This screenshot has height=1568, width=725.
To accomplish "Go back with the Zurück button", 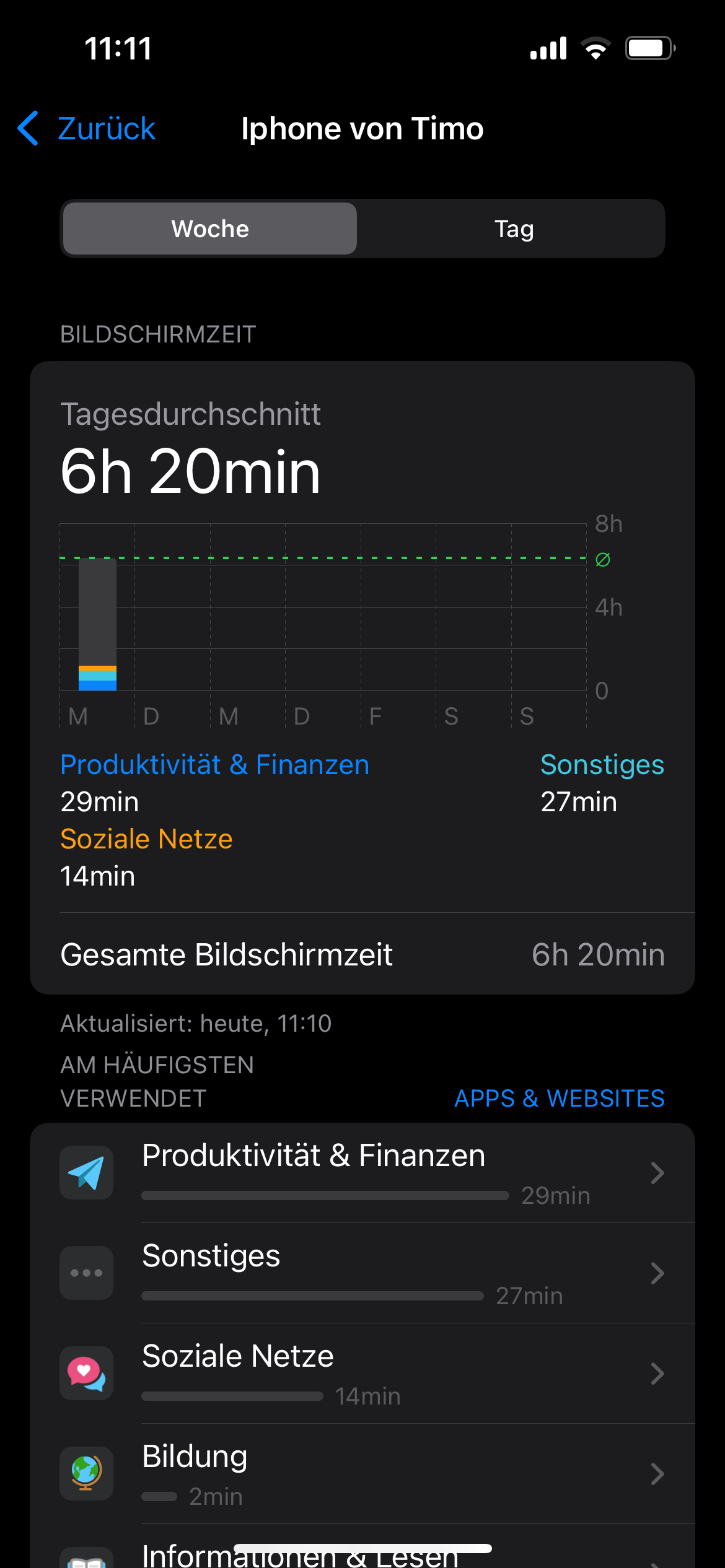I will pyautogui.click(x=87, y=129).
